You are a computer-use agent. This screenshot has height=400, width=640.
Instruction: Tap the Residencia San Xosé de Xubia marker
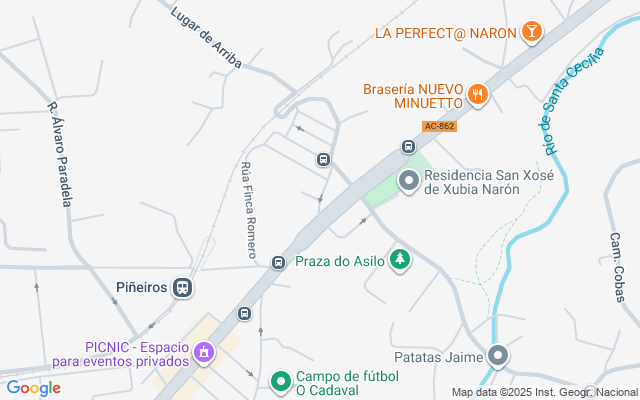click(408, 181)
